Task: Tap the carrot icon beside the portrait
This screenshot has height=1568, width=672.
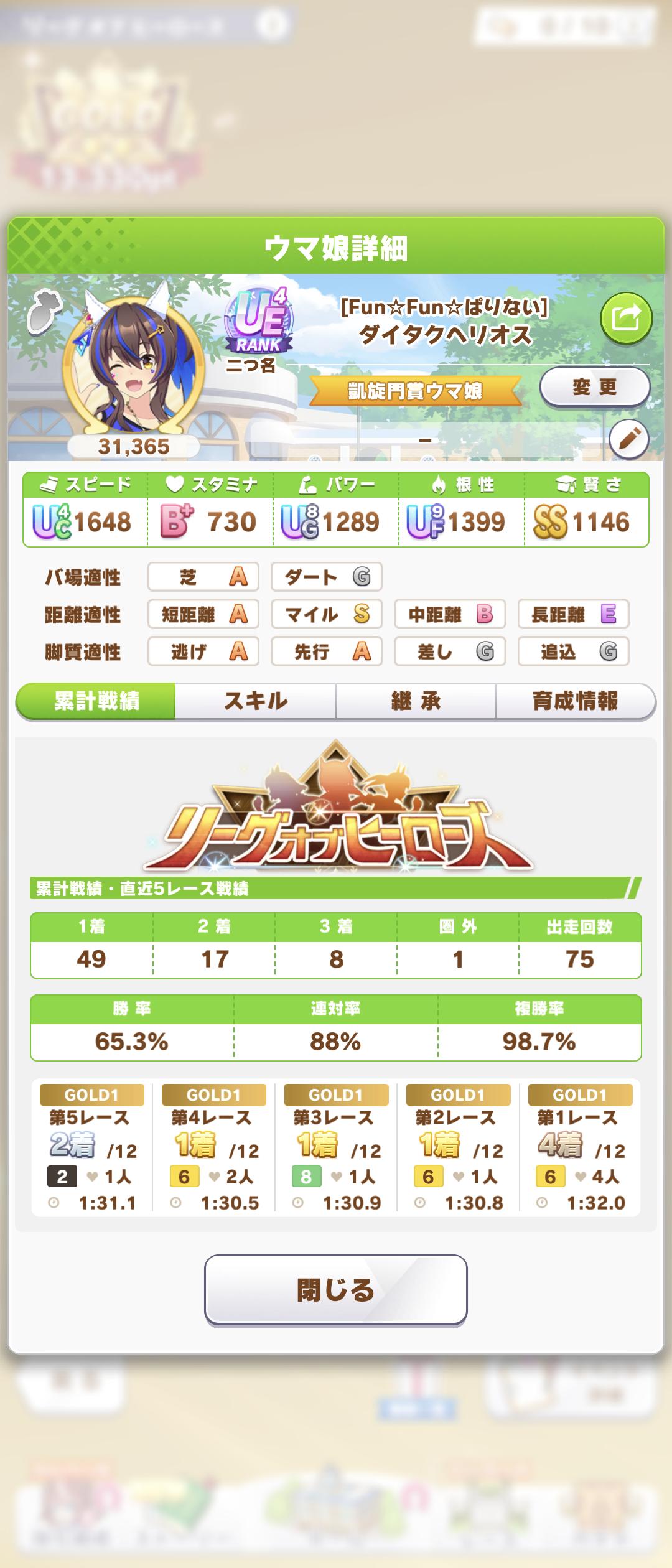Action: click(45, 311)
